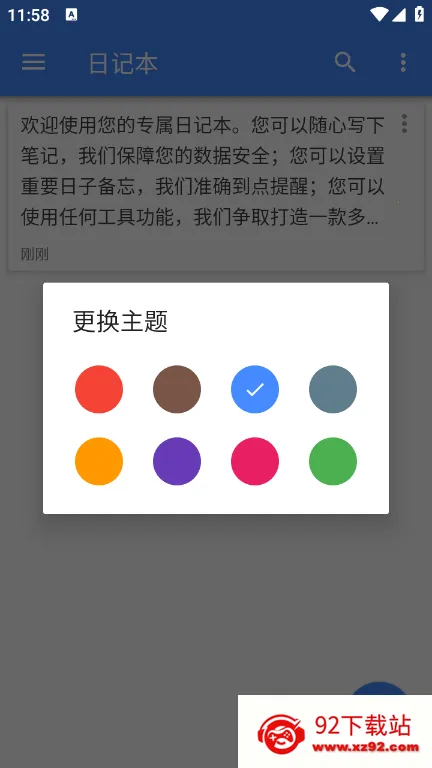Open the welcome diary note card
Viewport: 432px width, 768px height.
(x=216, y=187)
